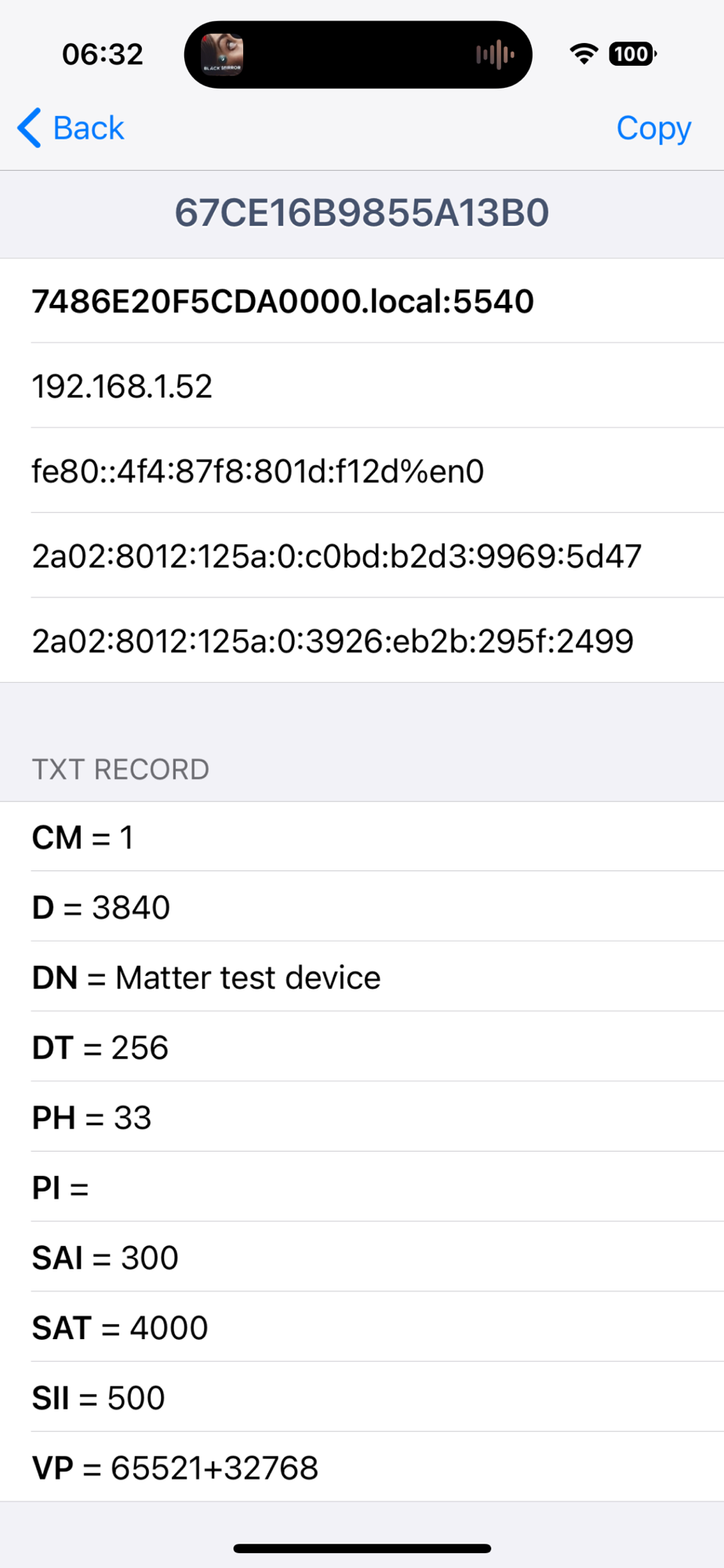
Task: Go back to the previous screen
Action: coord(71,128)
